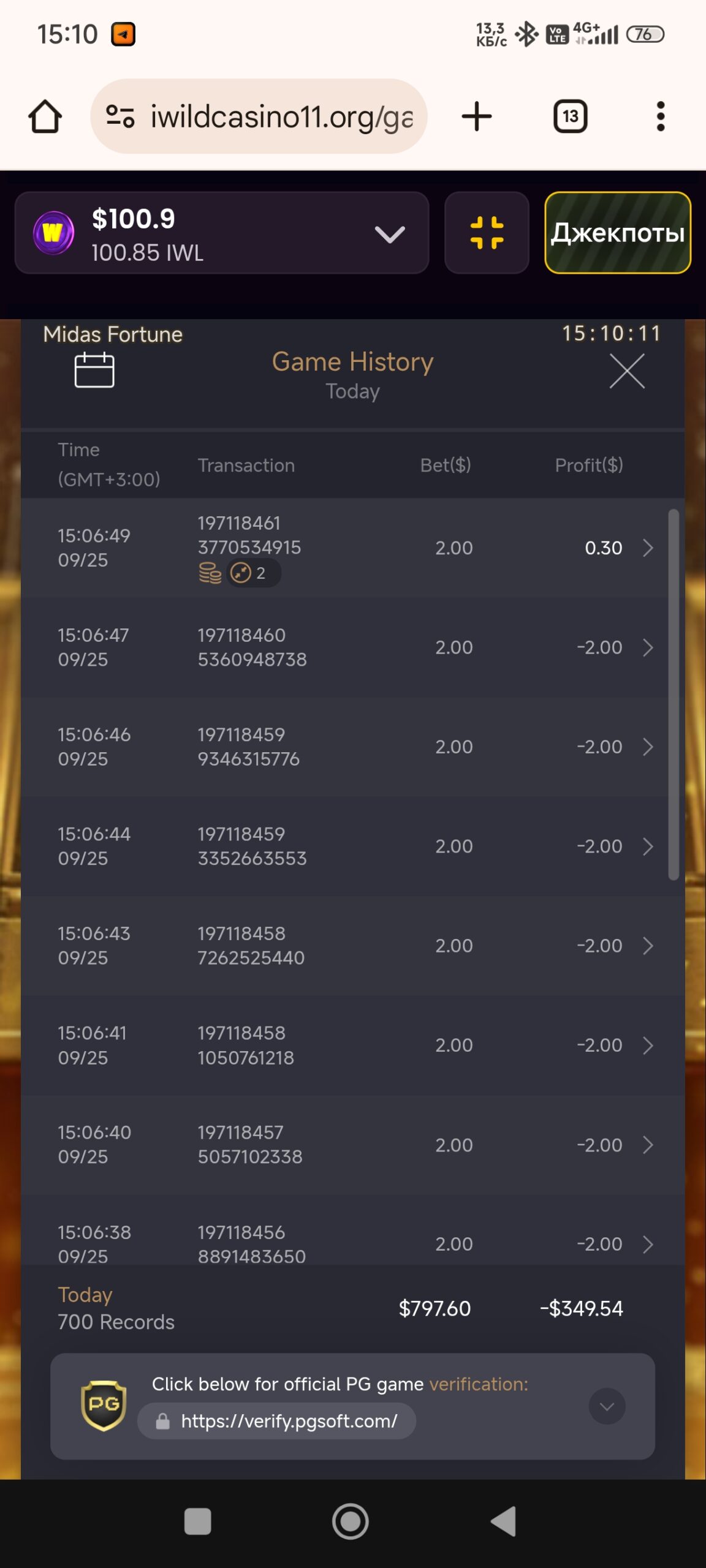Open the Джекпоты button
This screenshot has height=1568, width=706.
pyautogui.click(x=617, y=233)
